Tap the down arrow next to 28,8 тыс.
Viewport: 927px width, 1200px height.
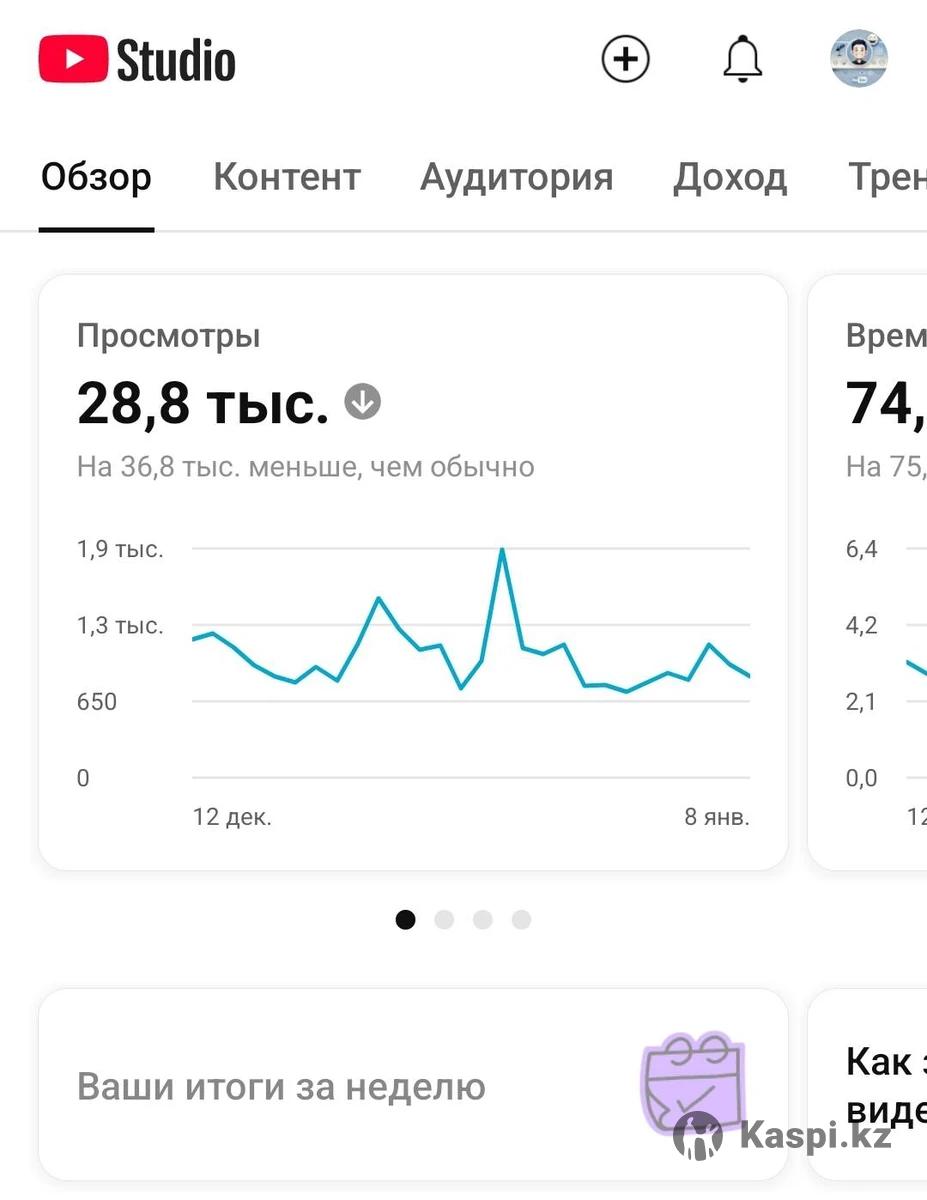[363, 403]
